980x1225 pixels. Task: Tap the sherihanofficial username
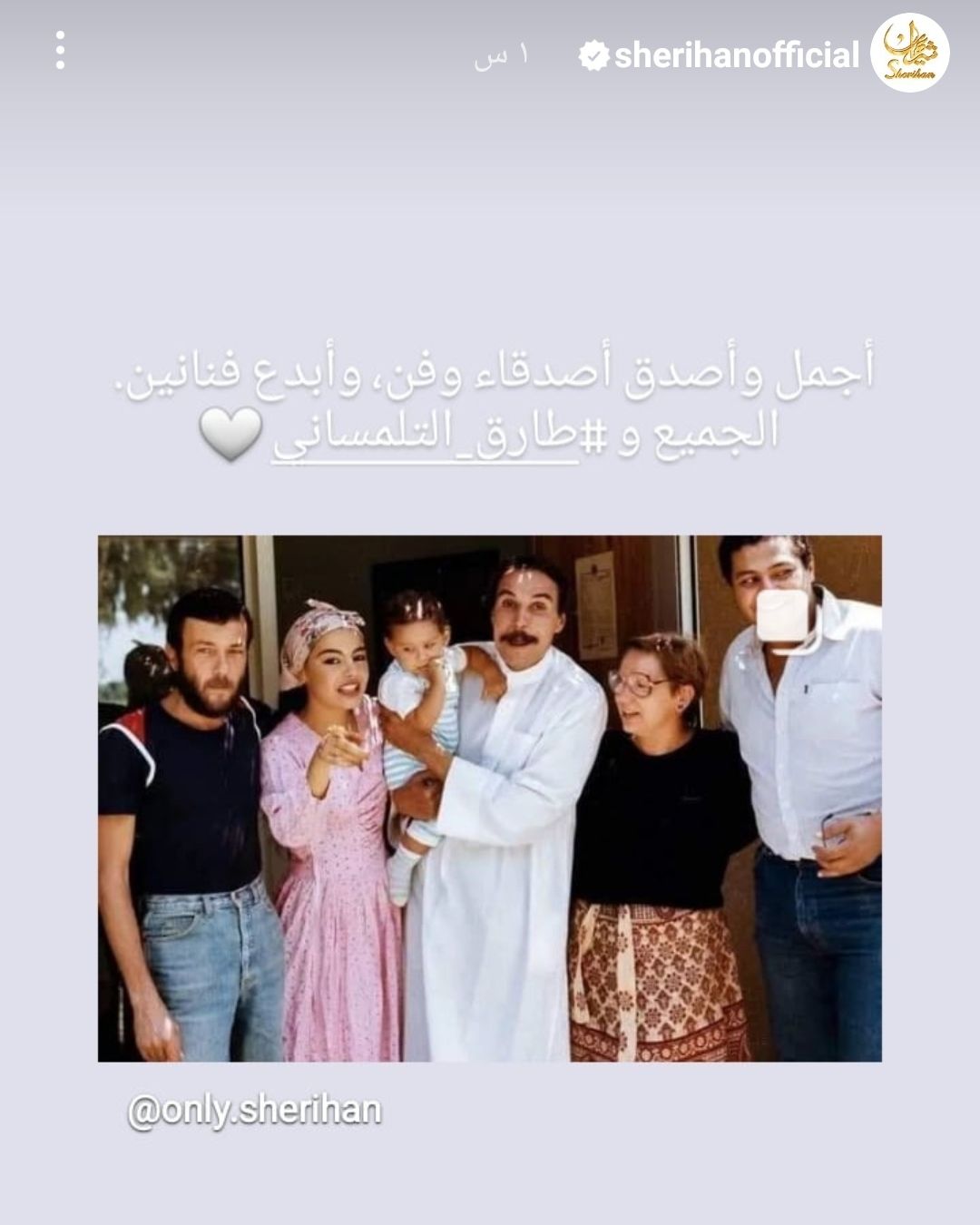(x=735, y=56)
